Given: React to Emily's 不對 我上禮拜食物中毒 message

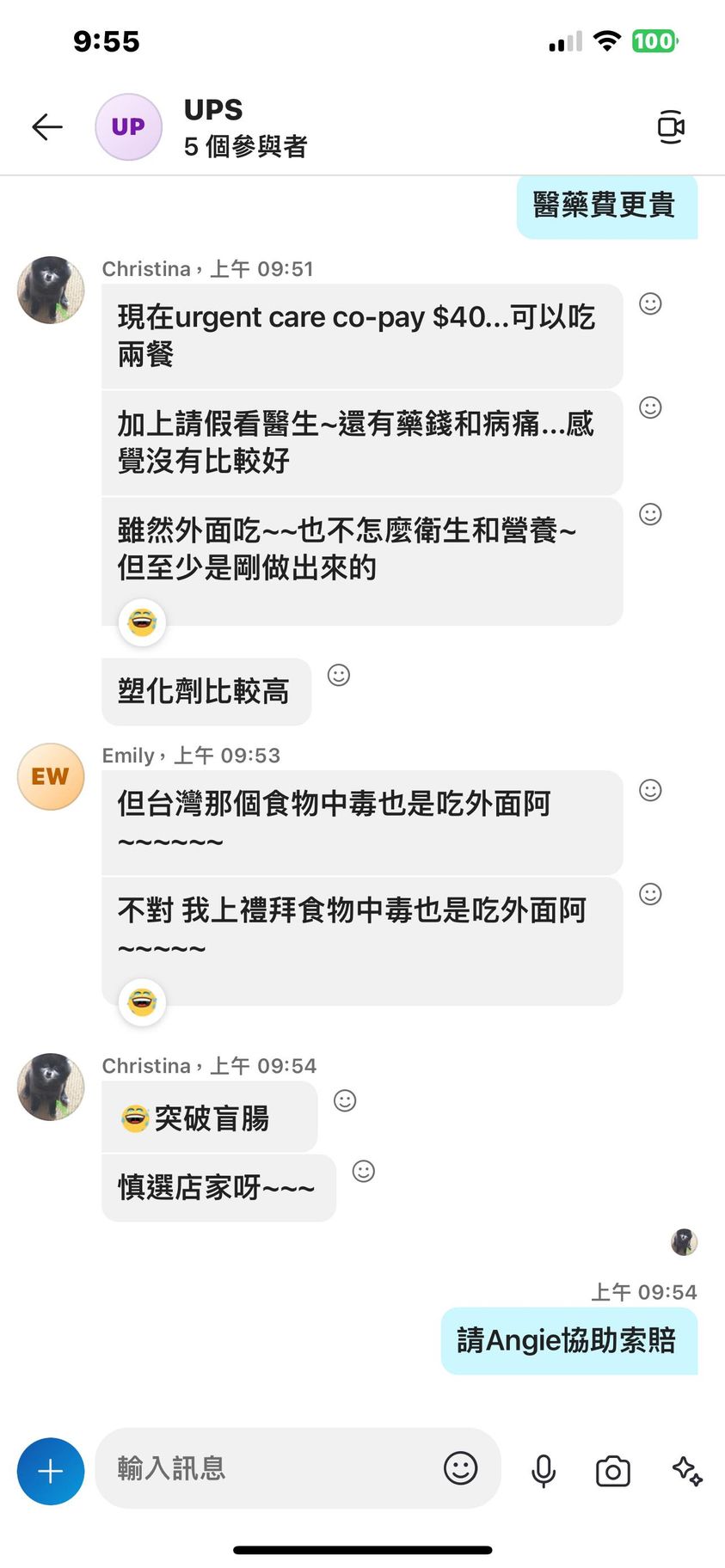Looking at the screenshot, I should click(x=650, y=894).
